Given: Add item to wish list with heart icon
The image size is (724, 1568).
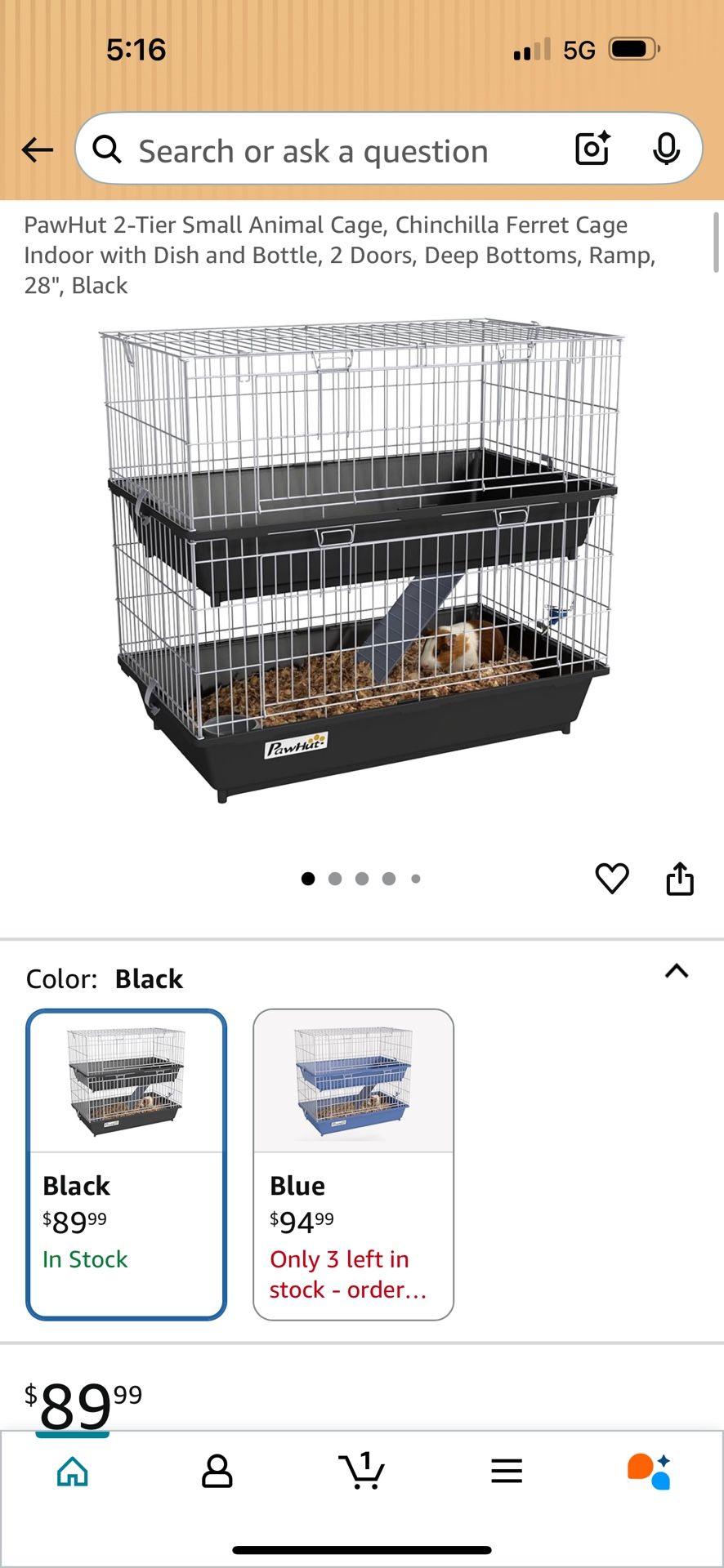Looking at the screenshot, I should point(612,879).
